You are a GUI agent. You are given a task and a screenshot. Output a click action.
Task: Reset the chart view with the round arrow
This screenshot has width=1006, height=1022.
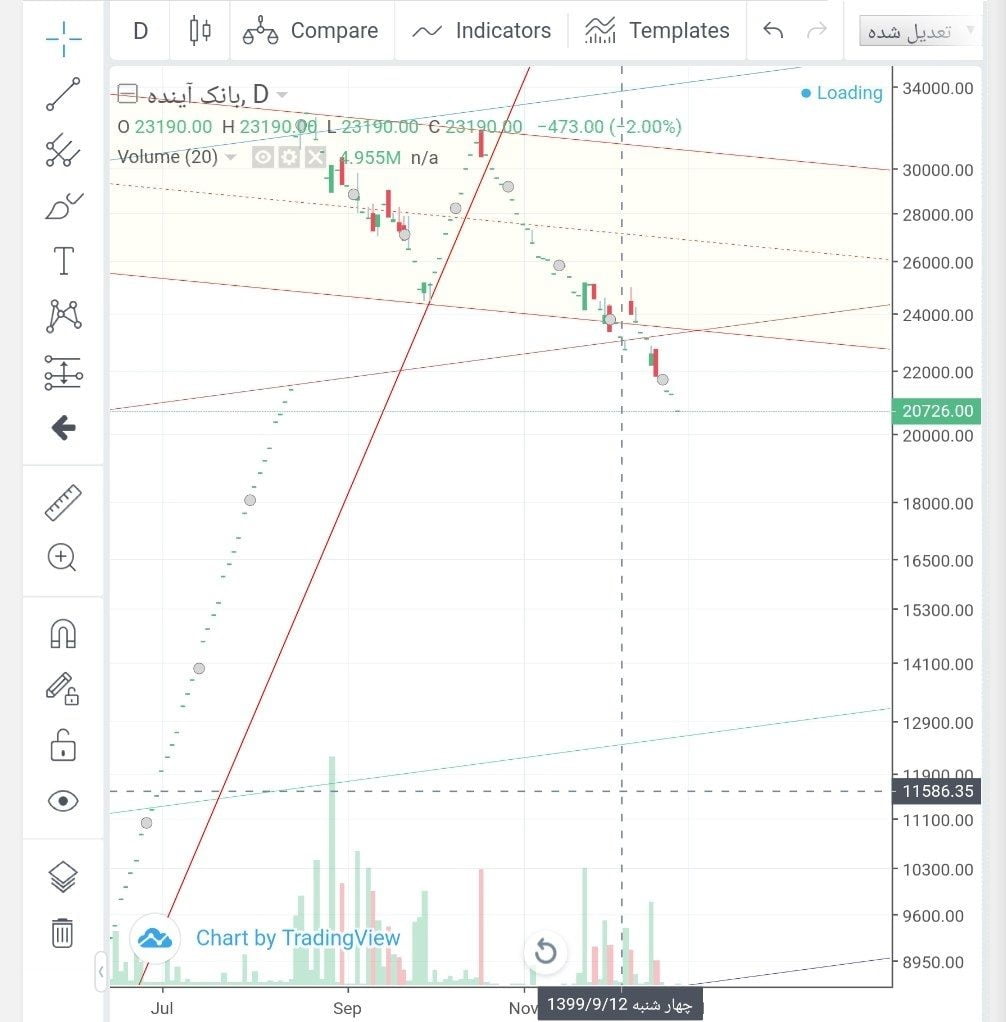[545, 951]
